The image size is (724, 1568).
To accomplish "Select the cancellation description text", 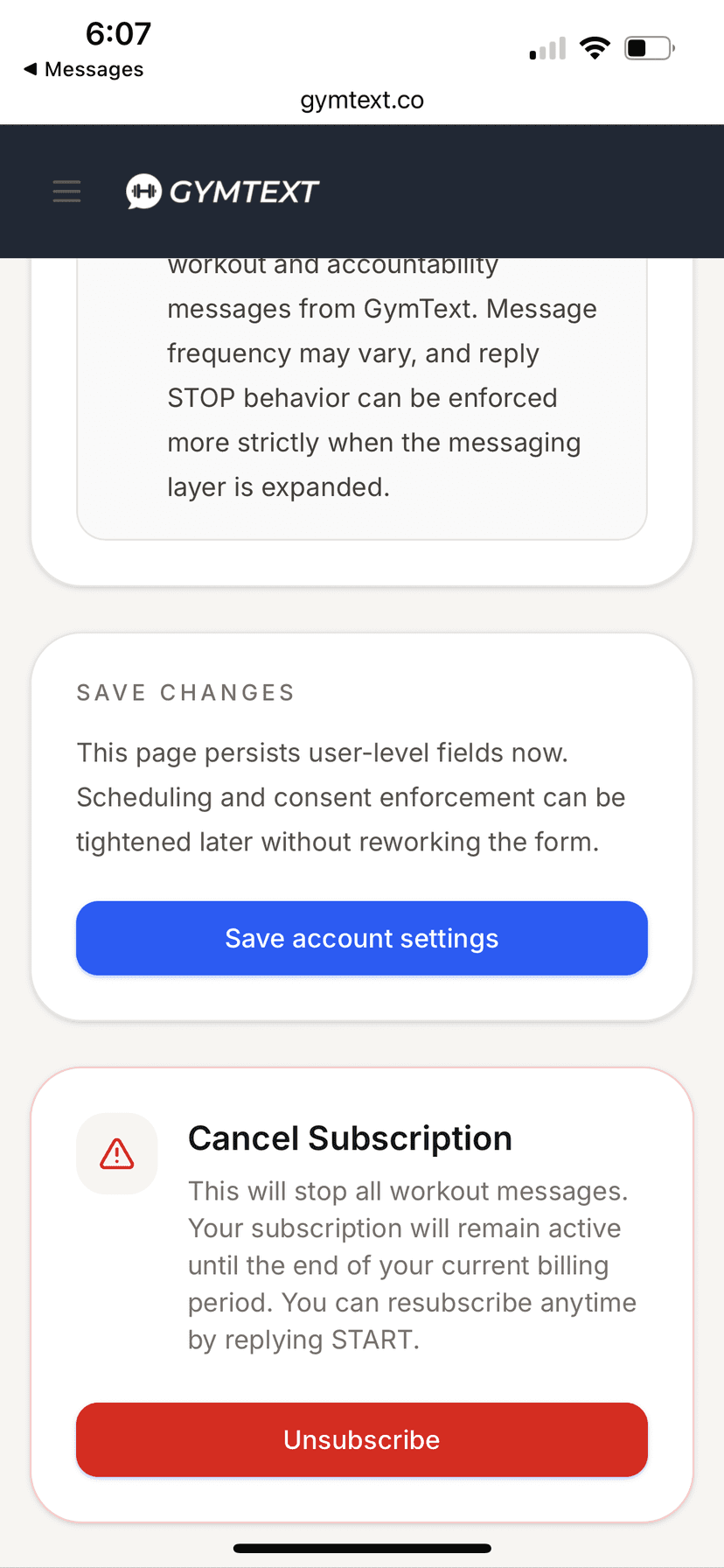I will click(411, 1264).
